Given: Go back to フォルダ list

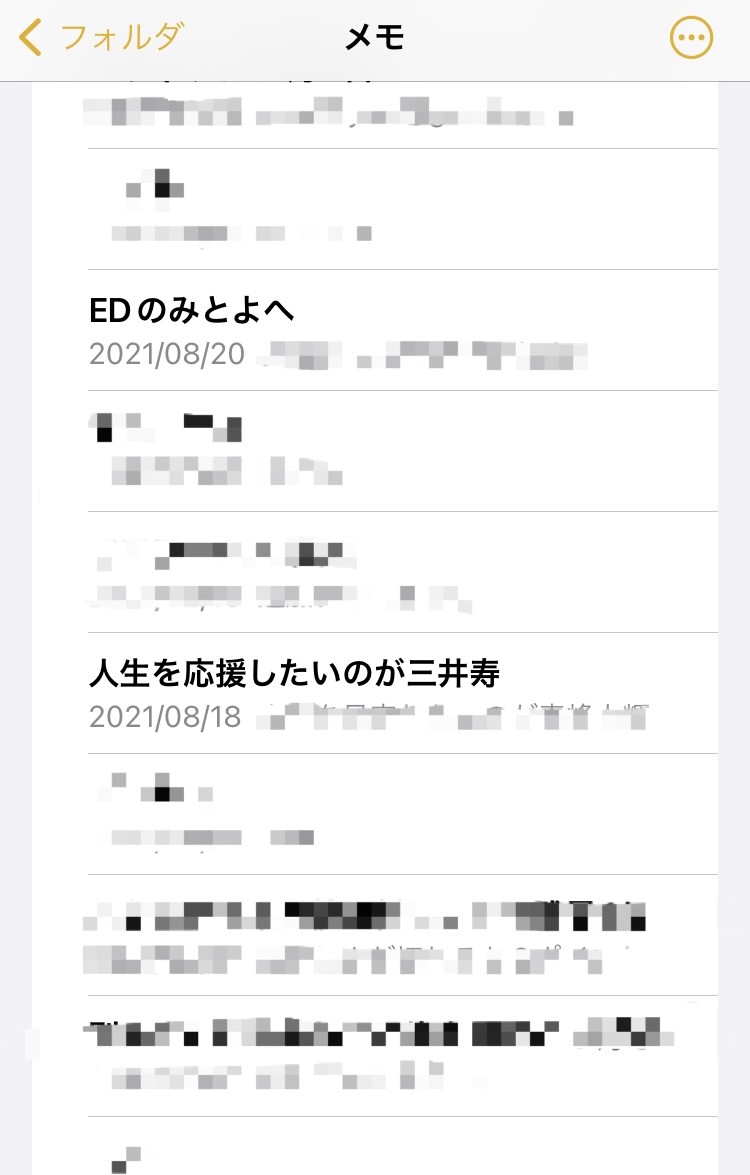Looking at the screenshot, I should coord(100,38).
